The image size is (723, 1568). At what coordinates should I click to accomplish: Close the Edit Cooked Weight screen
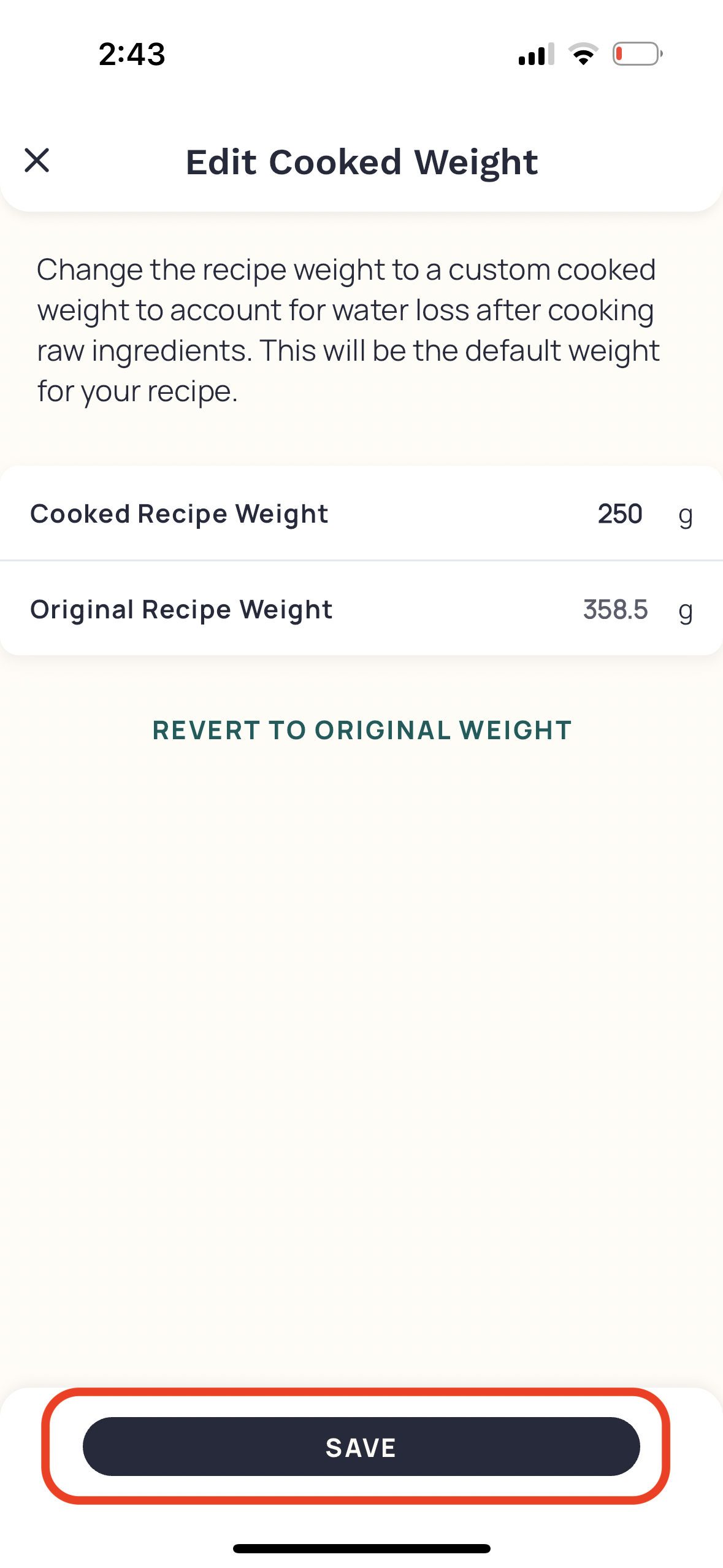tap(37, 161)
